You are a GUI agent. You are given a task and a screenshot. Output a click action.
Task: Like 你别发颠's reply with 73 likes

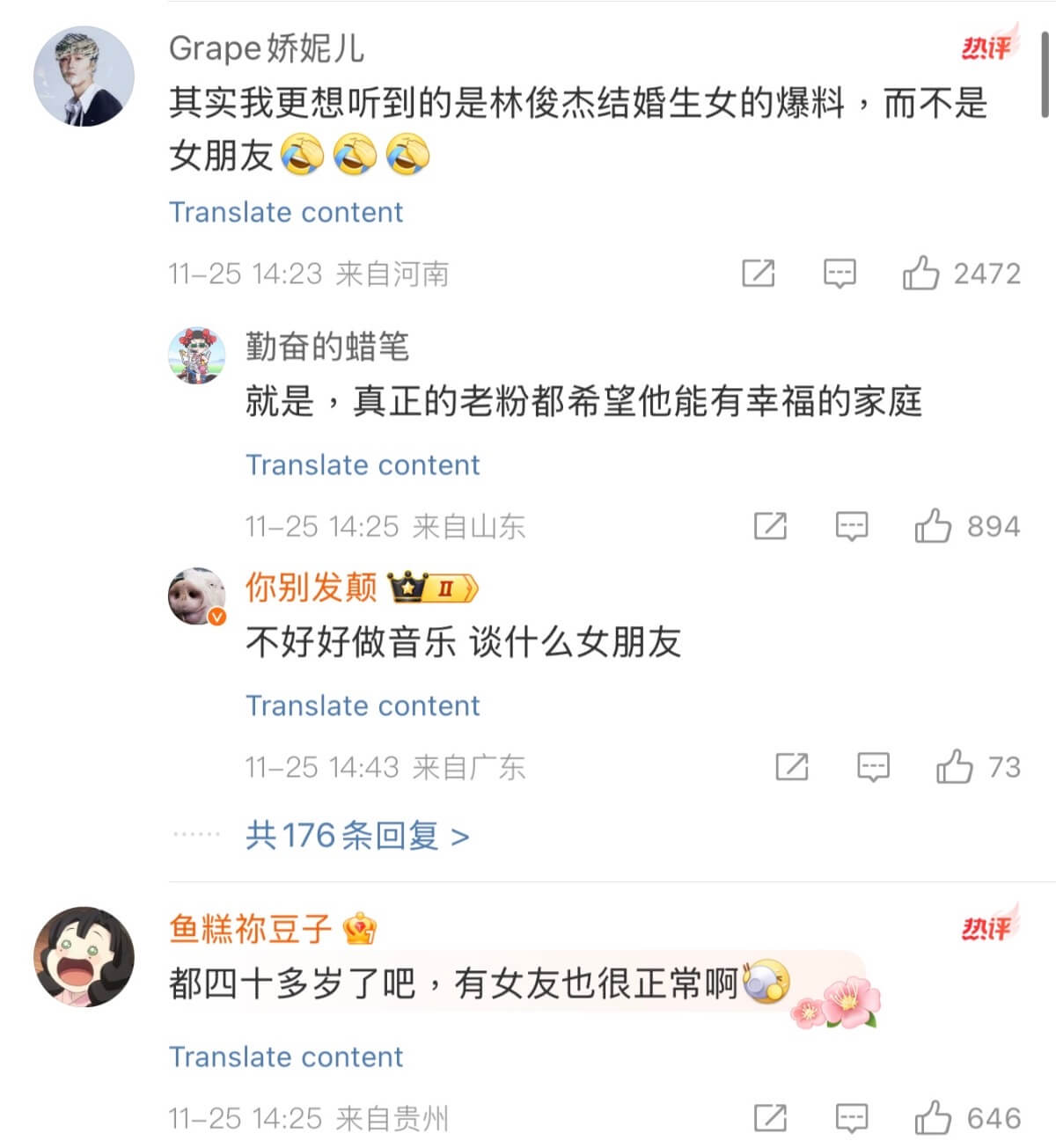pyautogui.click(x=954, y=767)
